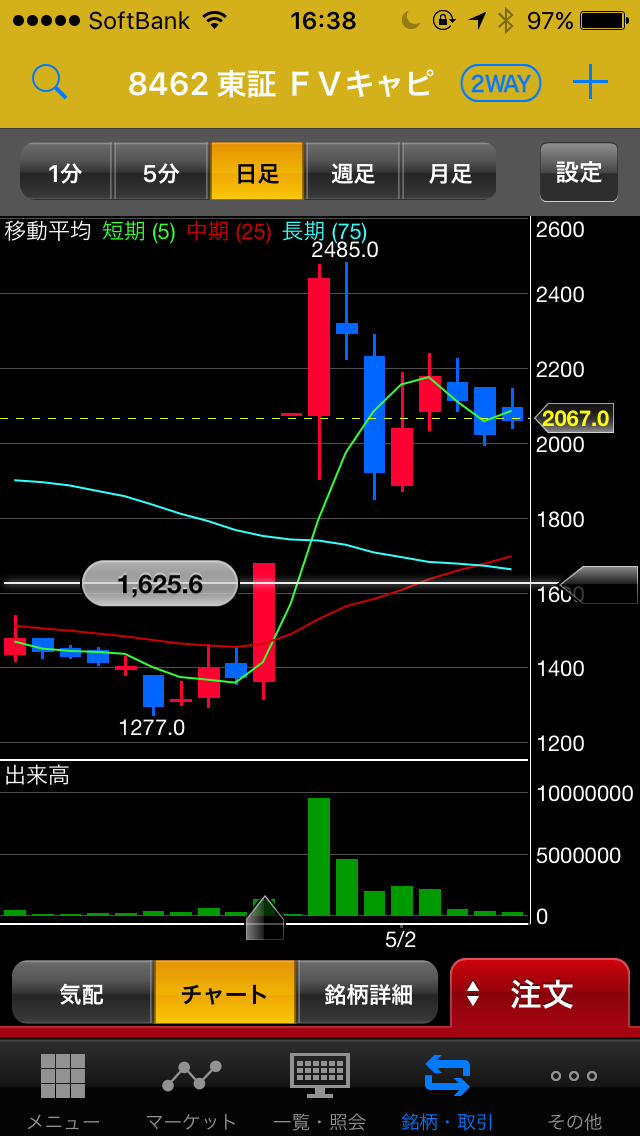Switch to the 気配 quotes tab
The image size is (640, 1136).
(x=82, y=993)
